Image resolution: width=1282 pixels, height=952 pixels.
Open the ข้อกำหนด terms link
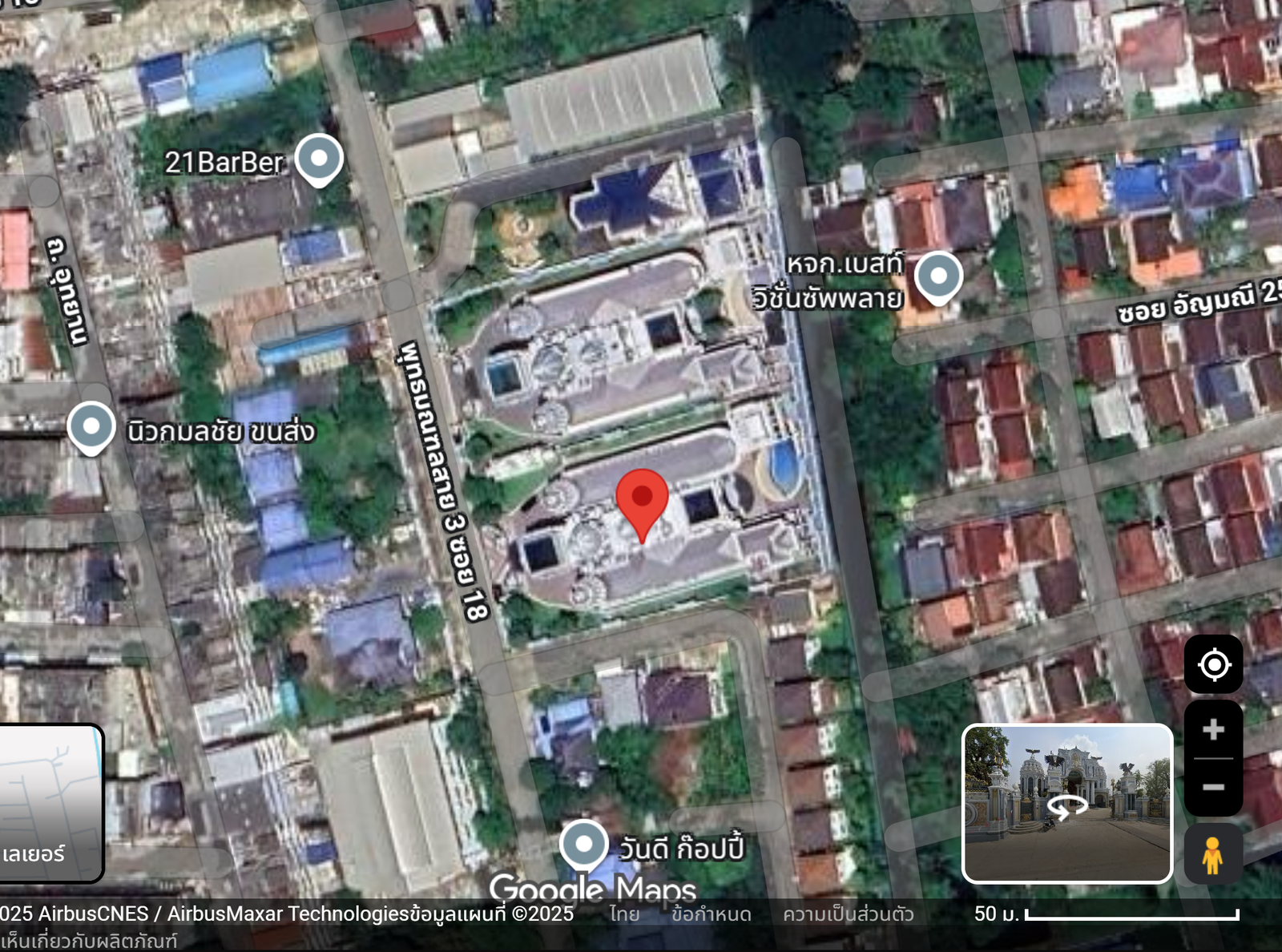711,914
